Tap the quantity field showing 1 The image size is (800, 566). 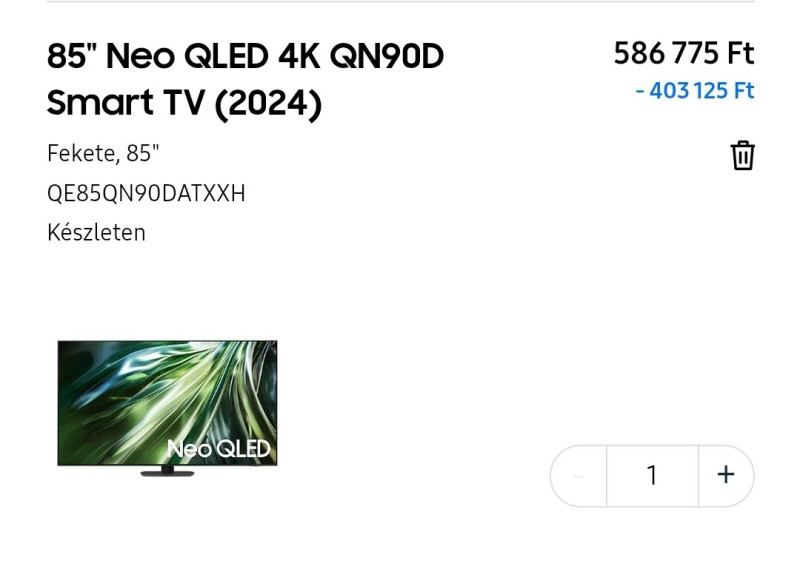coord(652,476)
